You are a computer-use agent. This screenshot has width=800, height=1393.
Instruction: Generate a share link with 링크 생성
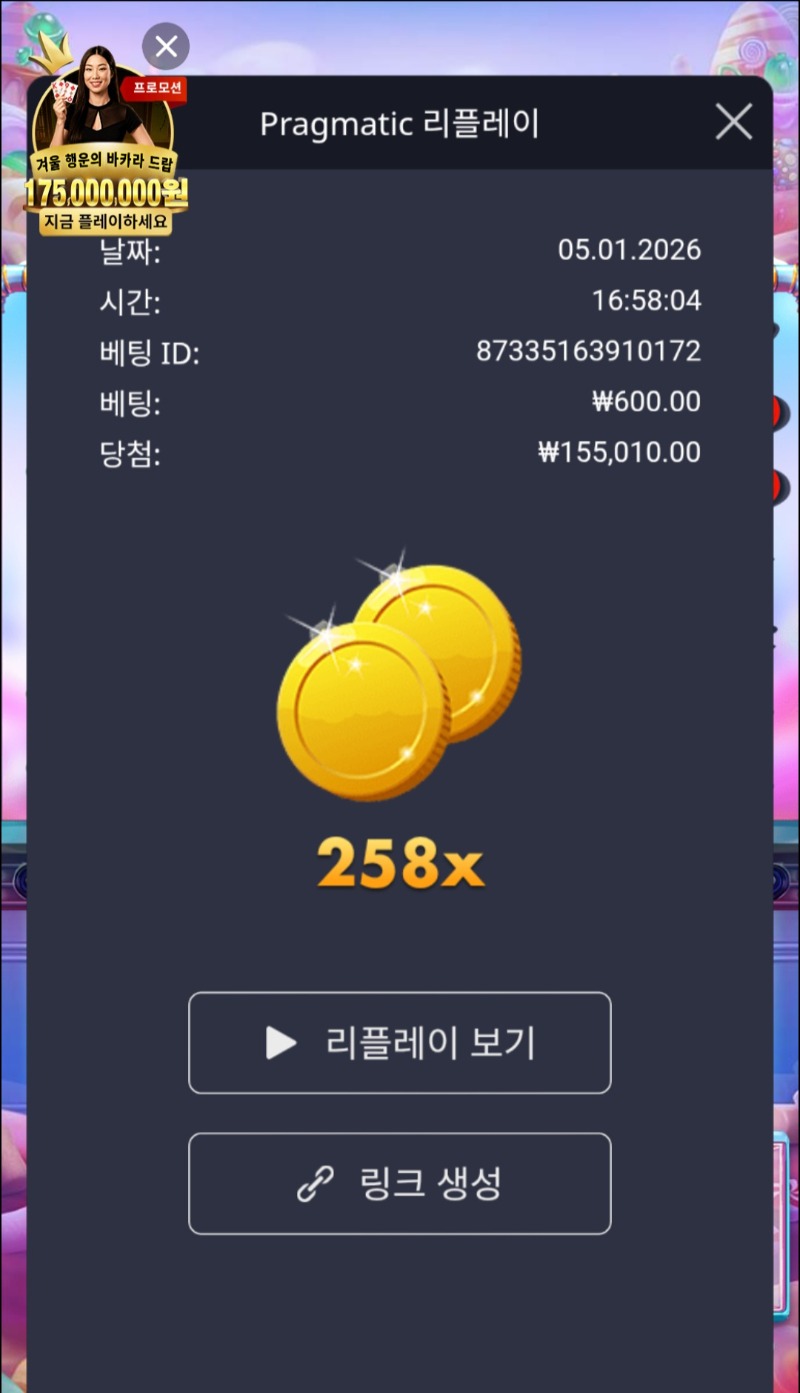pyautogui.click(x=399, y=1184)
